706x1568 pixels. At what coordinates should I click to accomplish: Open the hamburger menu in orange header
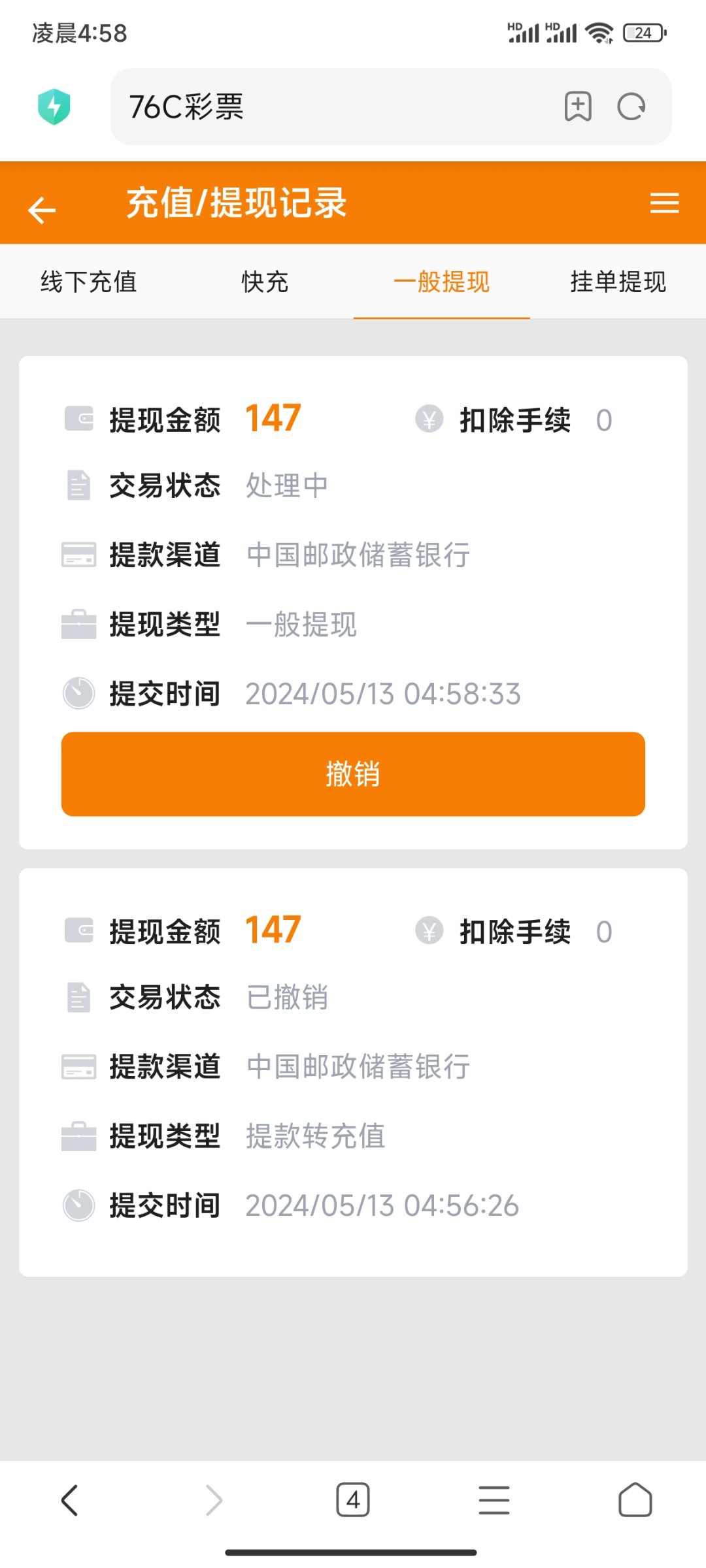coord(664,203)
